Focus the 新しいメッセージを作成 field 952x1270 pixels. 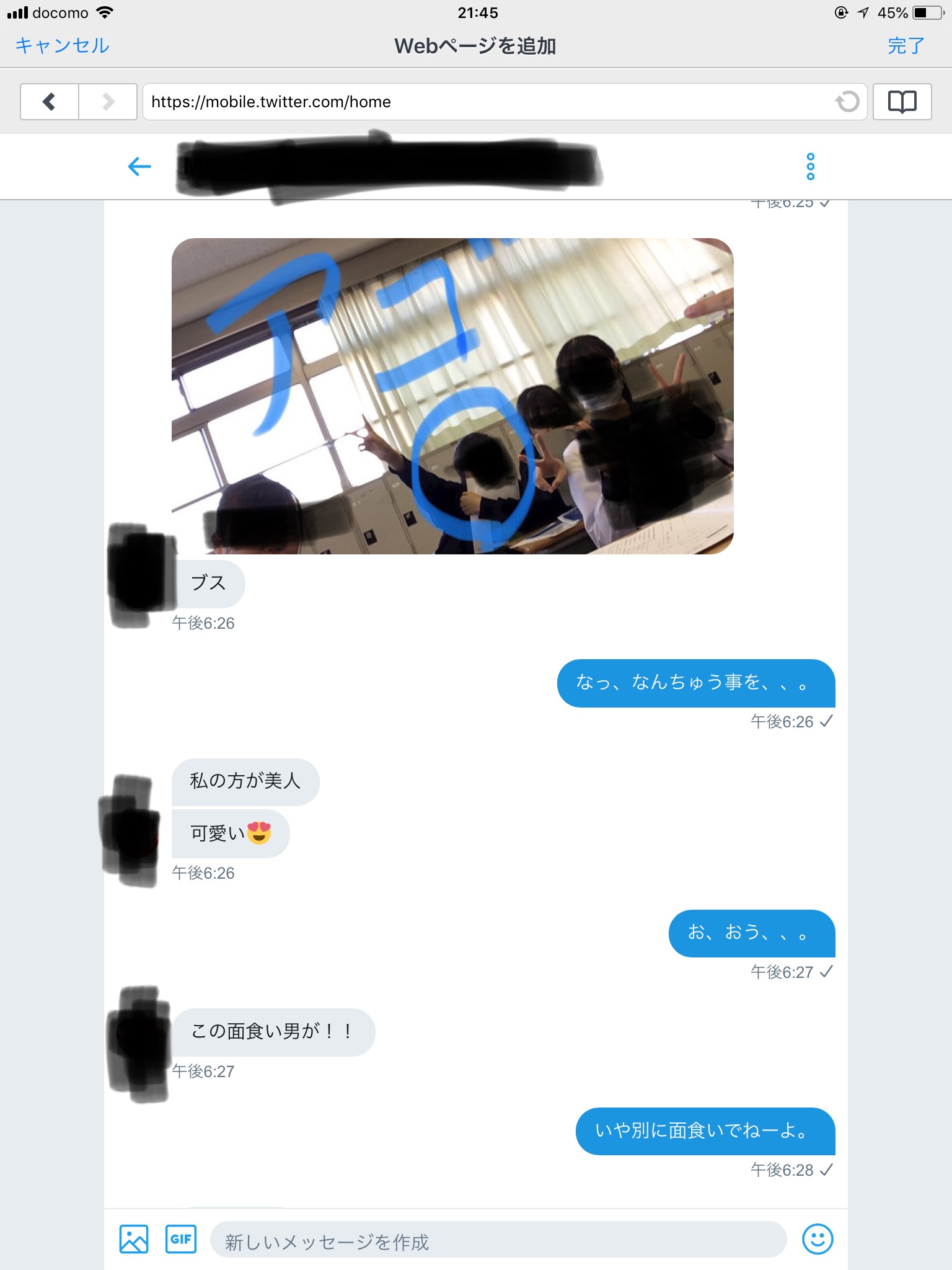tap(498, 1240)
